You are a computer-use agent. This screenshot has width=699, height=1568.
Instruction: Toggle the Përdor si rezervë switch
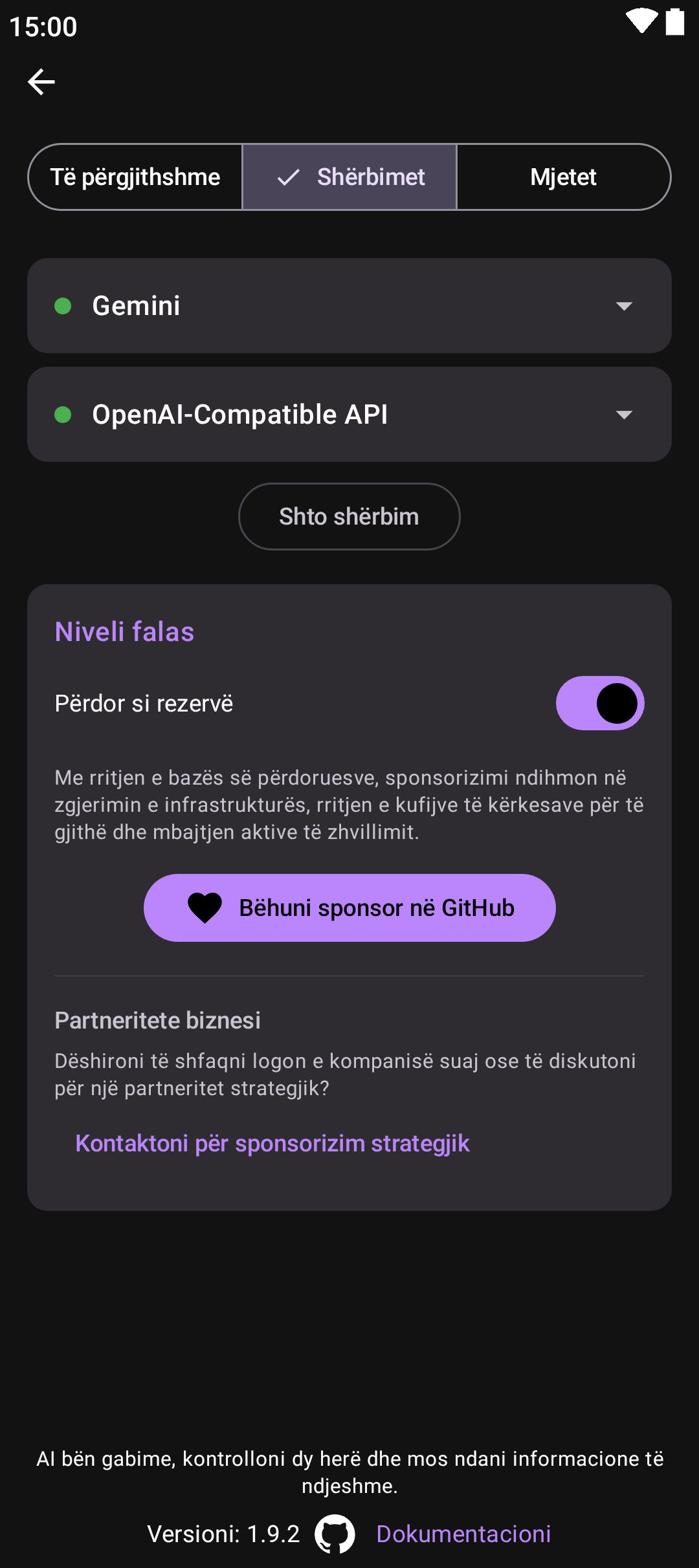click(600, 703)
